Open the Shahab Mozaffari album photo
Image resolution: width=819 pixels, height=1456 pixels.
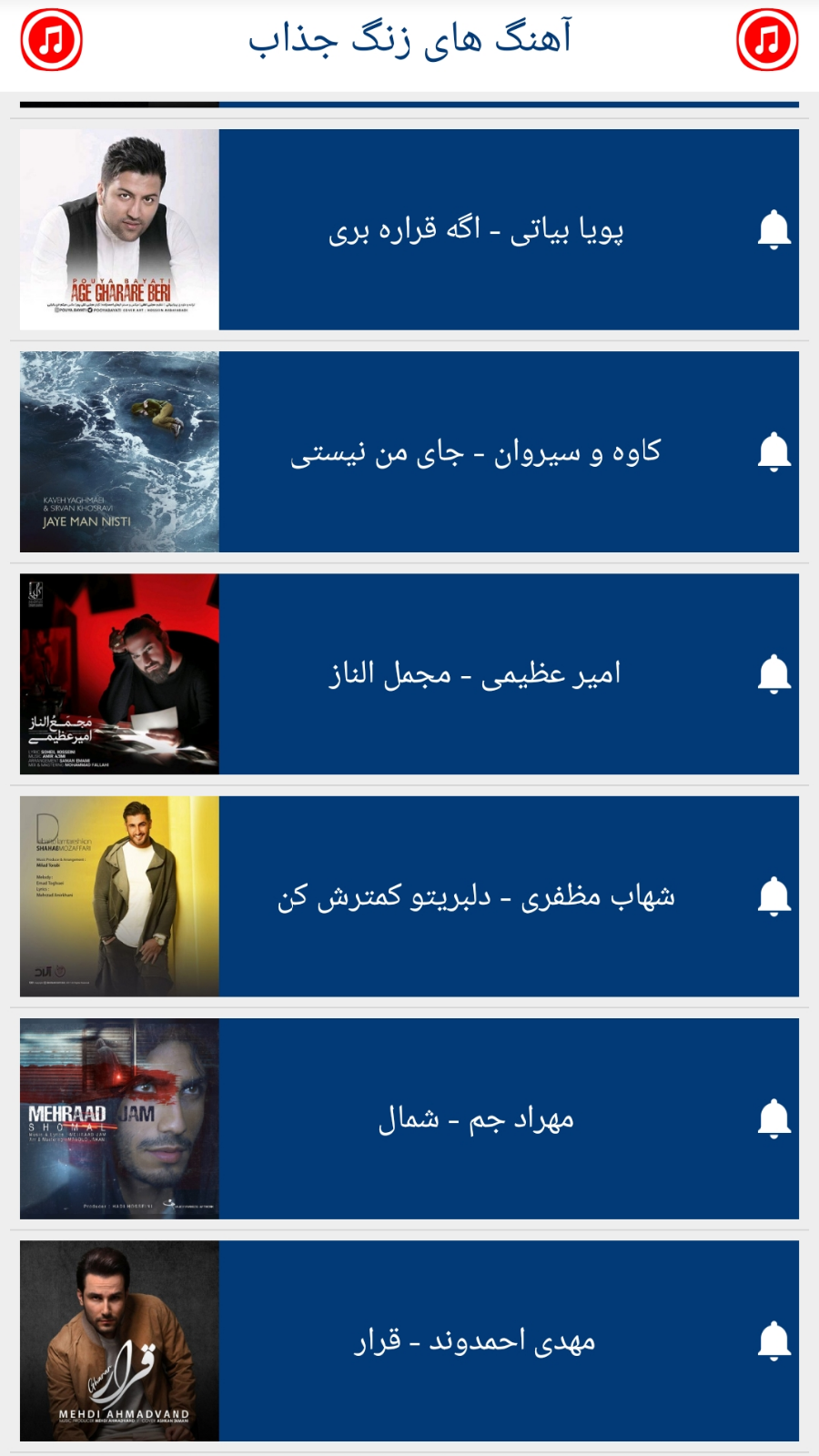tap(118, 895)
